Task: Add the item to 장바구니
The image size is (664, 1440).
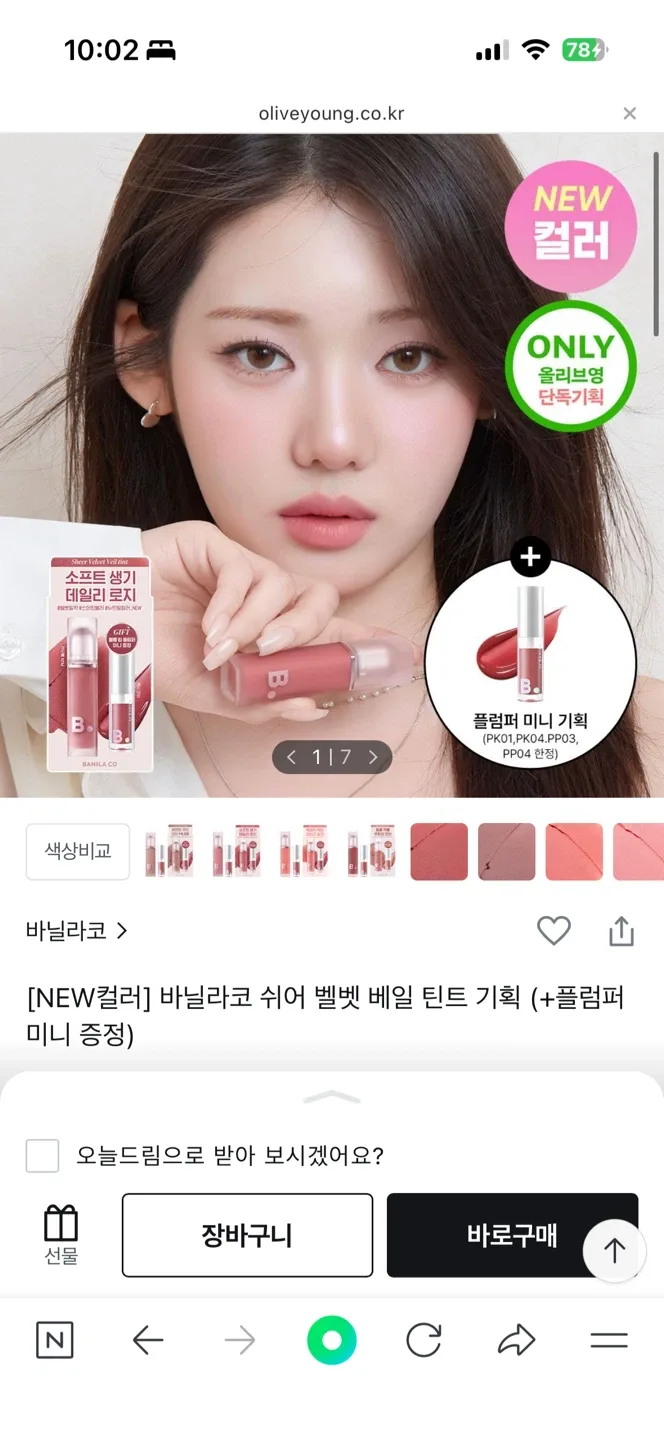Action: pos(247,1235)
